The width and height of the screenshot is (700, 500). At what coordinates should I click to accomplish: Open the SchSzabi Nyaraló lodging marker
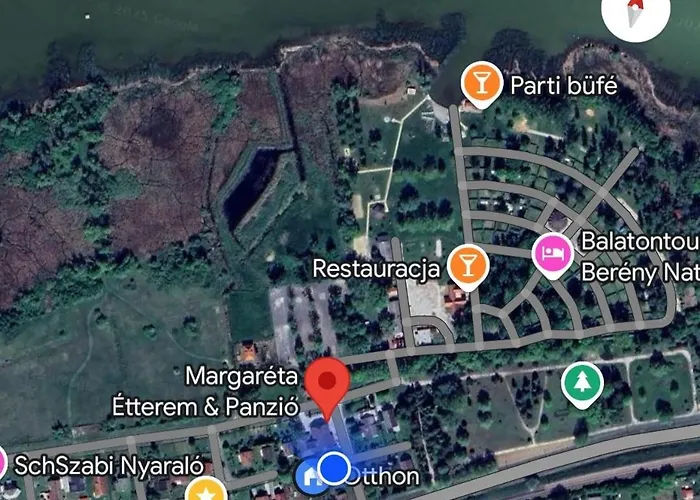click(x=3, y=465)
